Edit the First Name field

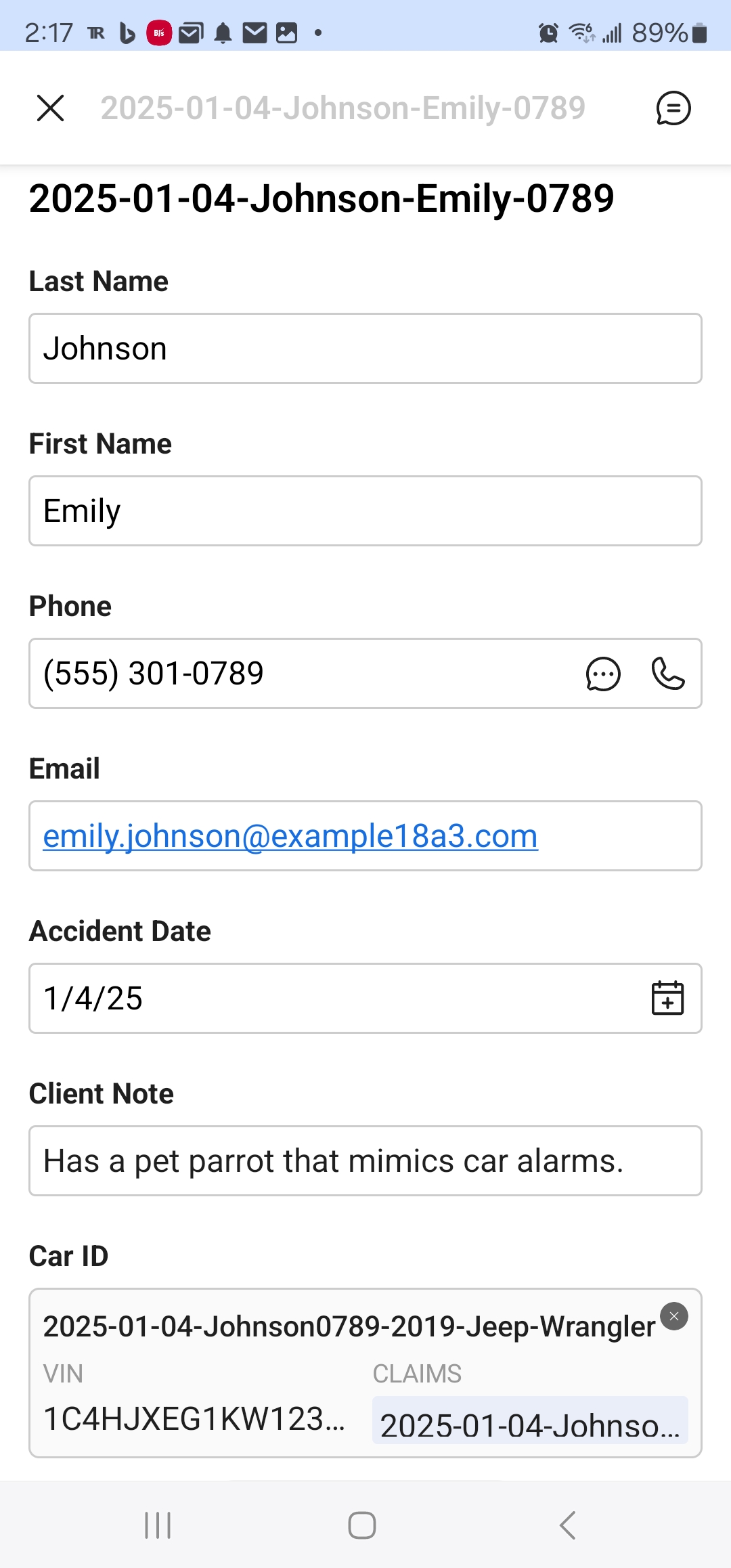(x=365, y=511)
